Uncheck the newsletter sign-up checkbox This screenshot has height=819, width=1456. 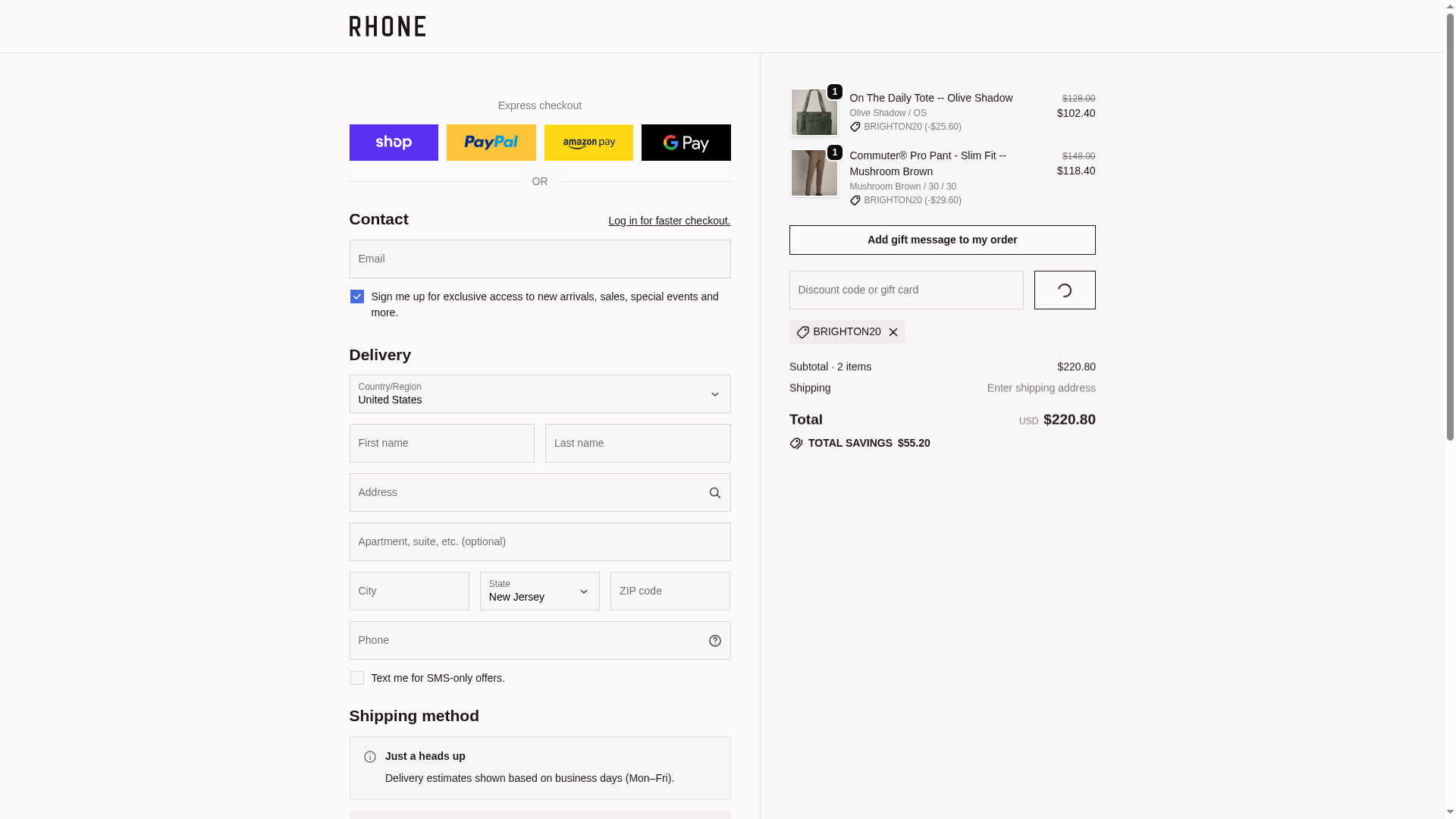357,297
